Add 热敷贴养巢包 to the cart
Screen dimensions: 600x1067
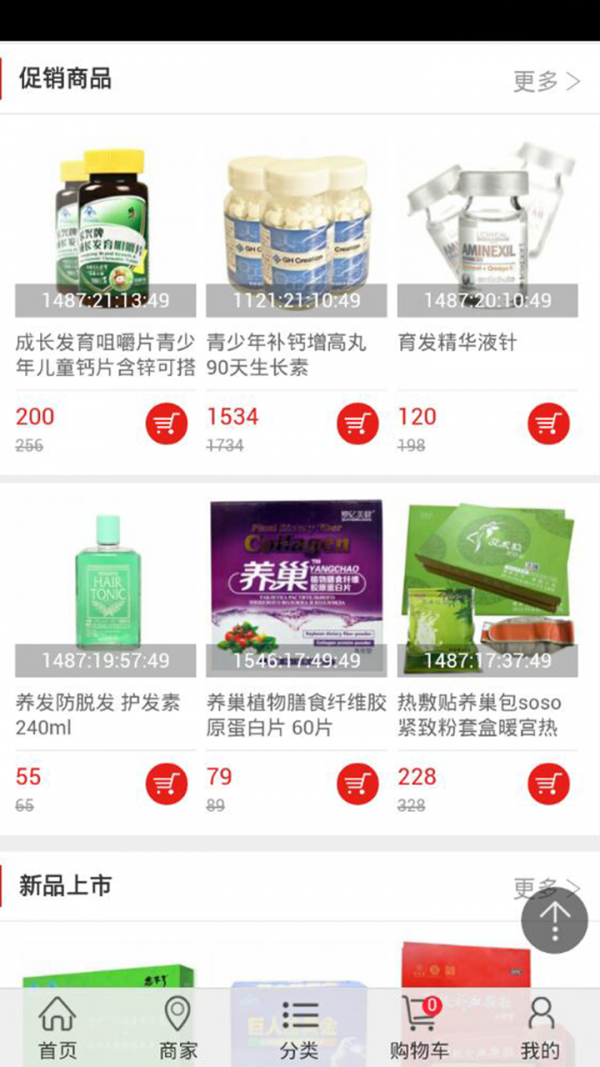click(x=548, y=784)
